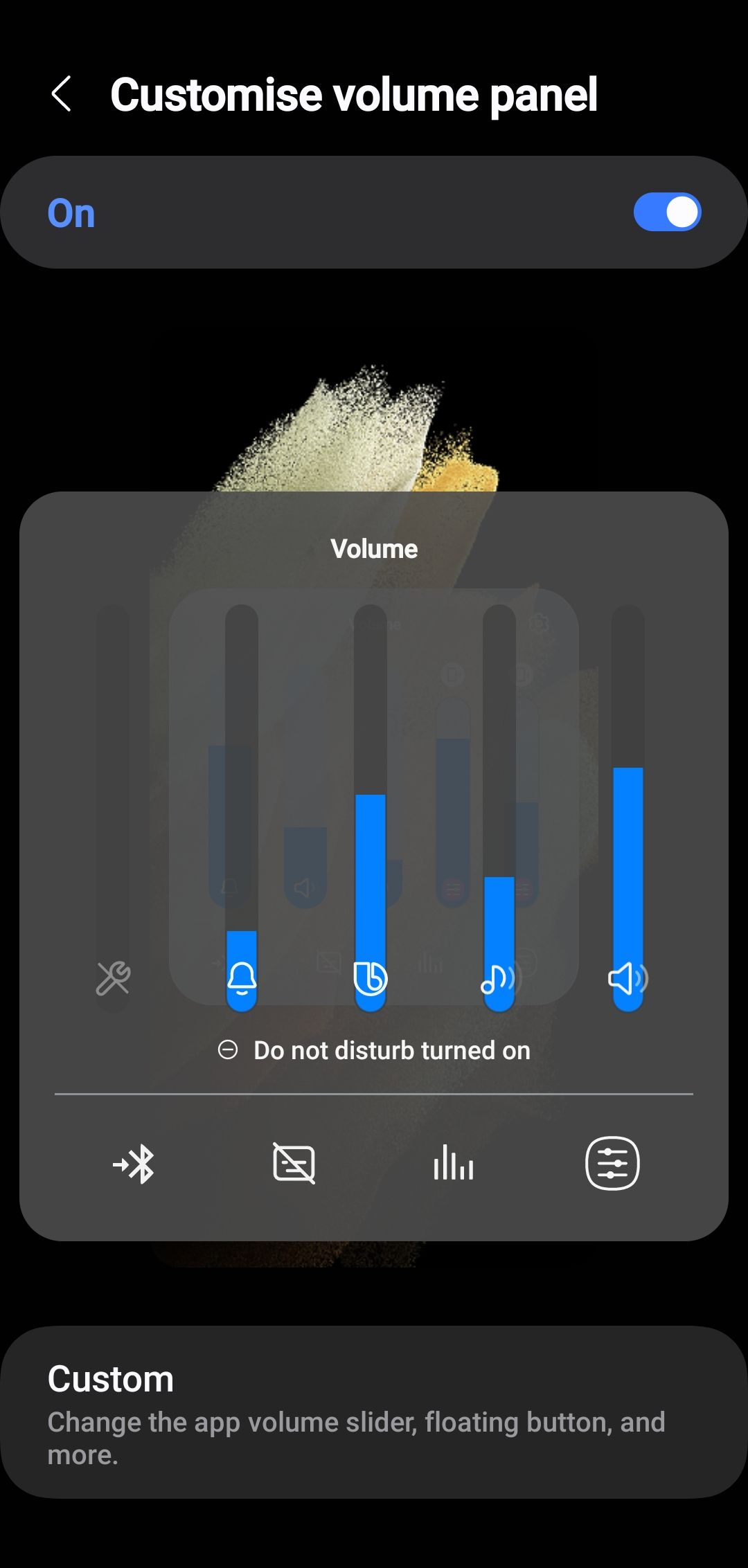Toggle the volume panel On switch
This screenshot has width=748, height=1568.
(668, 213)
